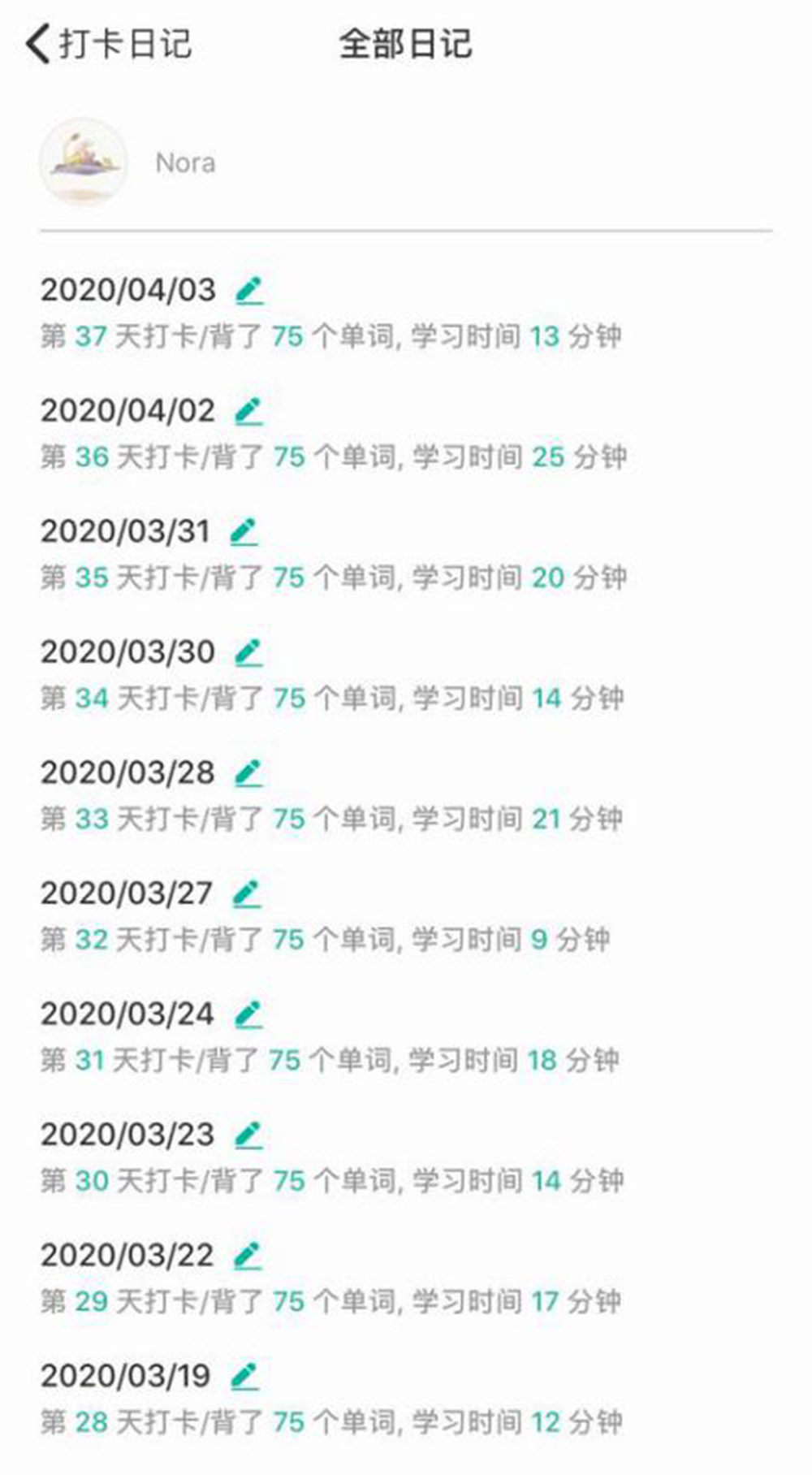Edit the 2020/03/27 diary entry
This screenshot has height=1475, width=812.
coord(247,893)
